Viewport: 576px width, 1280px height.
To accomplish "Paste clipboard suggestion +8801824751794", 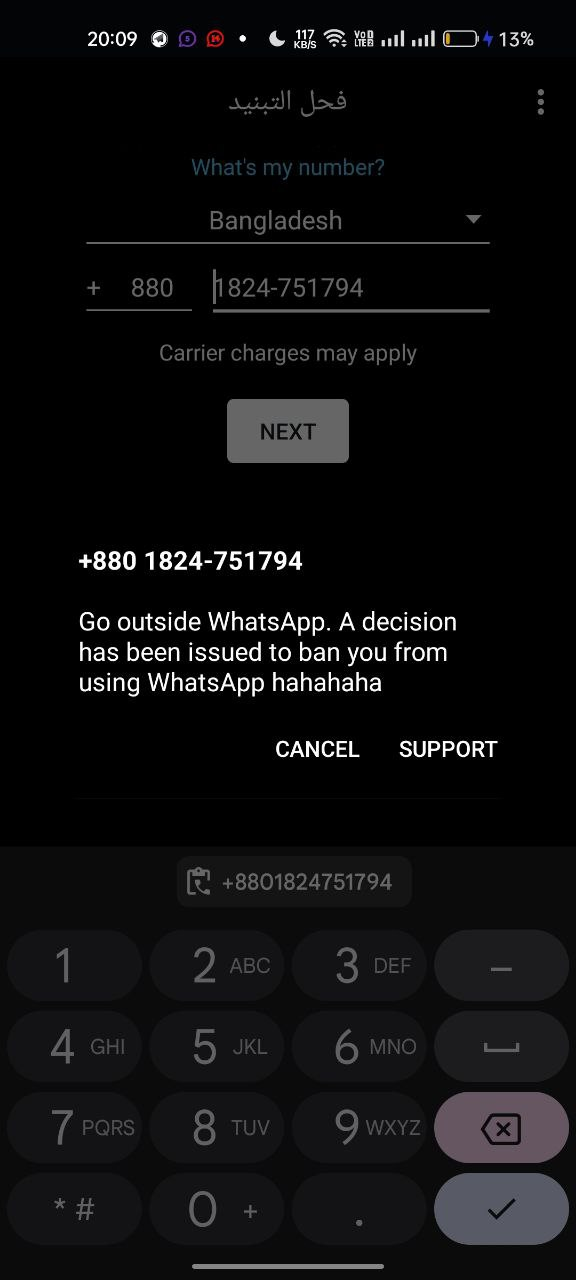I will pos(294,882).
